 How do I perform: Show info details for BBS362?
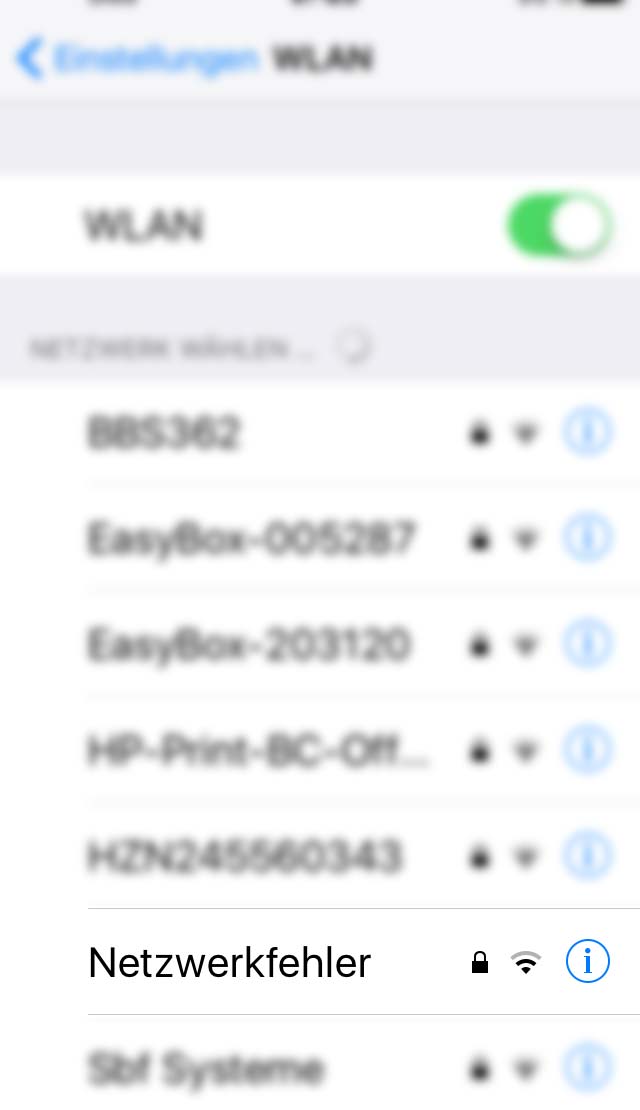point(587,433)
